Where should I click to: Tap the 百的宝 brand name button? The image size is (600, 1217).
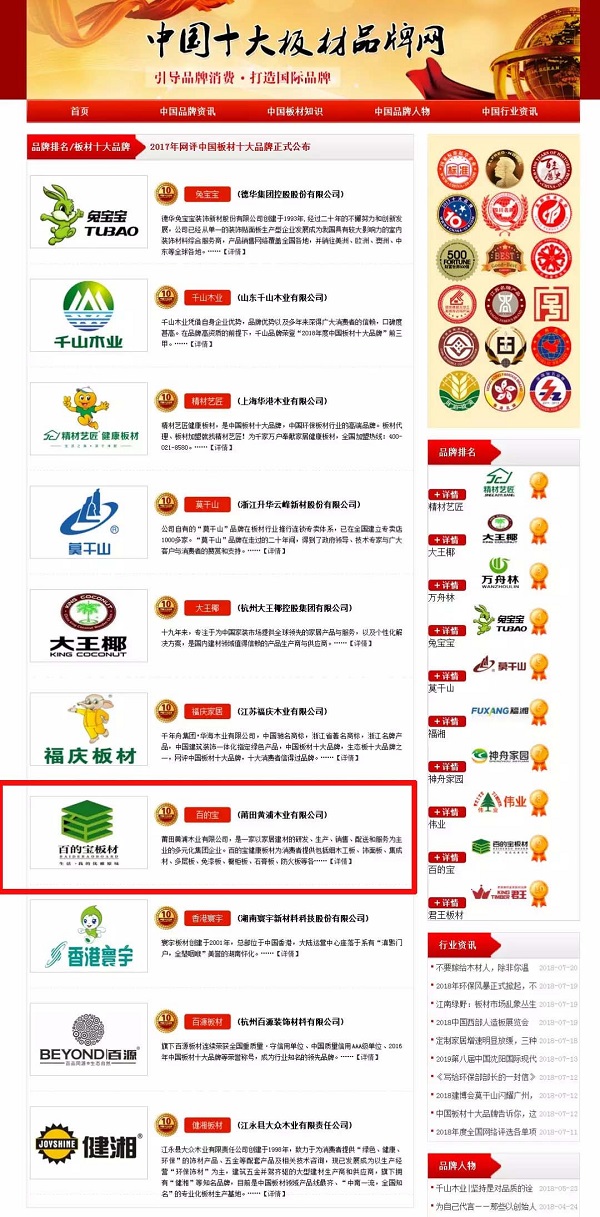pos(206,814)
